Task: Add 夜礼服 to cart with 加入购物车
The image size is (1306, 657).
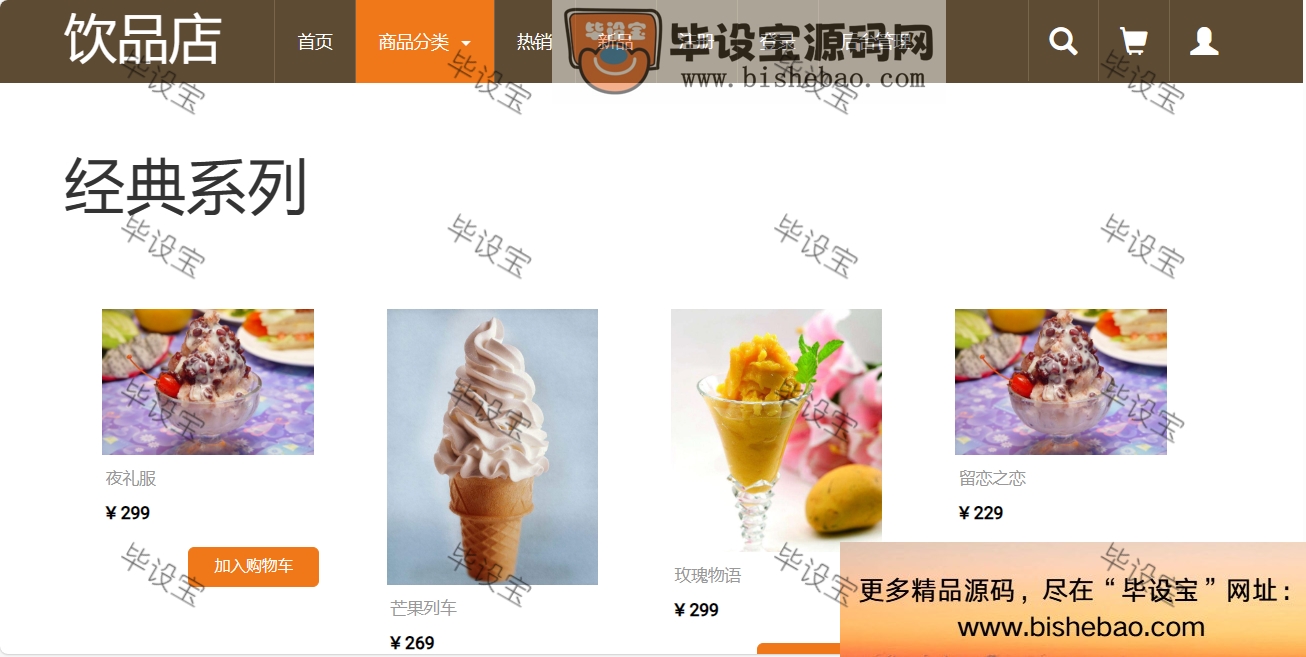Action: pyautogui.click(x=253, y=566)
